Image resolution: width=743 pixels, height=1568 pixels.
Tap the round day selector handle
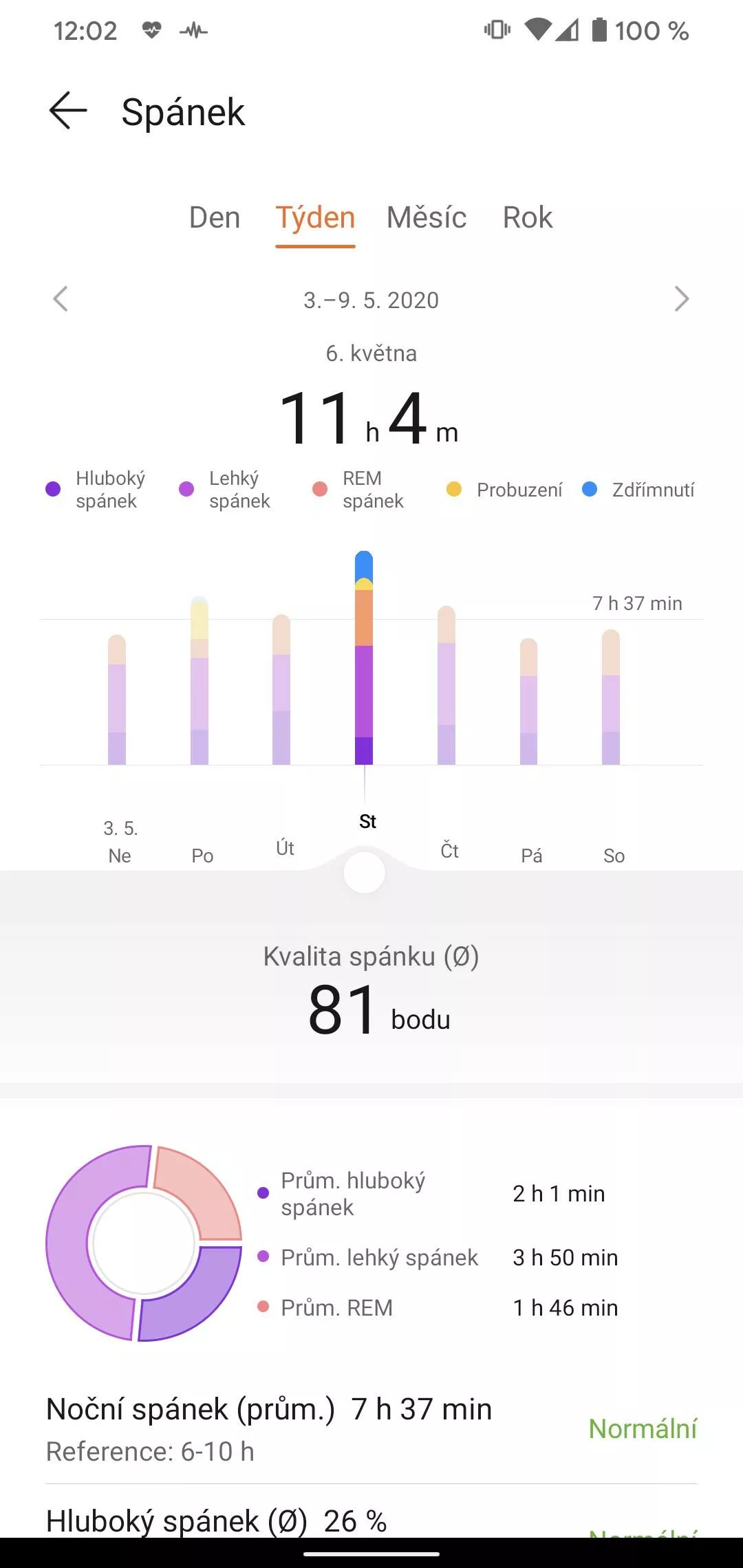(x=364, y=873)
